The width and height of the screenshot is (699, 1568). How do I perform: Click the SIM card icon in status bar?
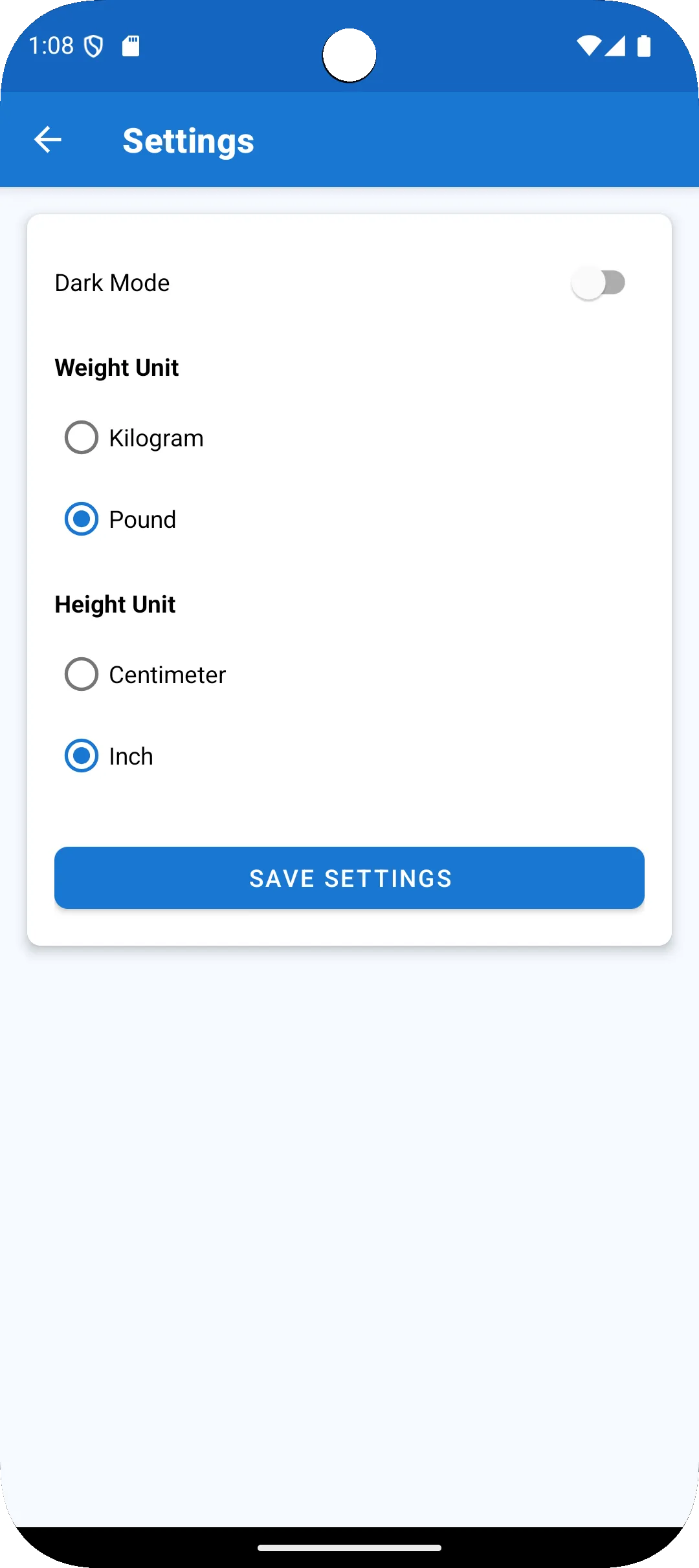click(132, 45)
